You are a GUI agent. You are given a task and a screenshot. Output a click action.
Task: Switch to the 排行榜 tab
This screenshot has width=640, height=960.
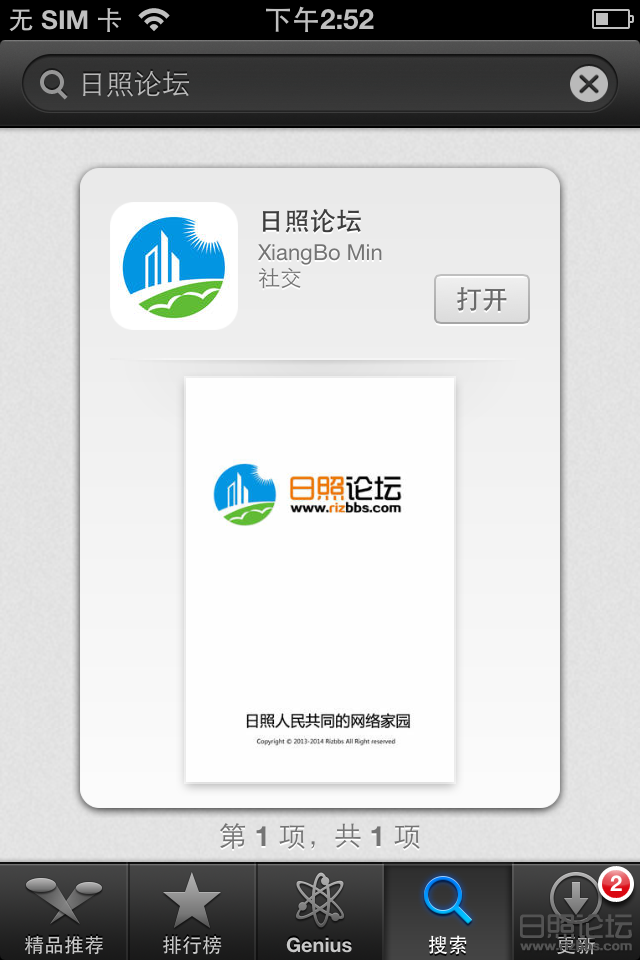coord(192,912)
